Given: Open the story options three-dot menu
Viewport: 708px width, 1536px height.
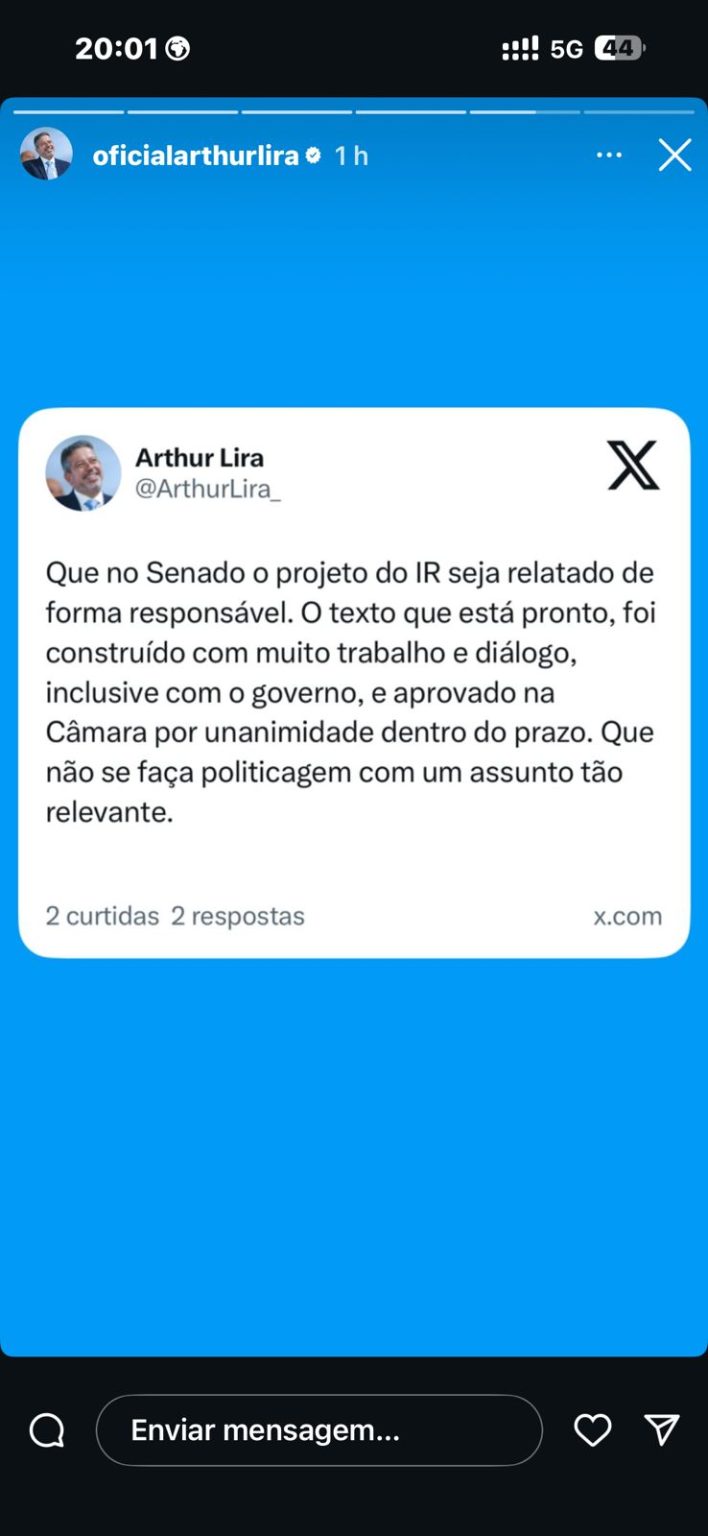Looking at the screenshot, I should tap(609, 155).
